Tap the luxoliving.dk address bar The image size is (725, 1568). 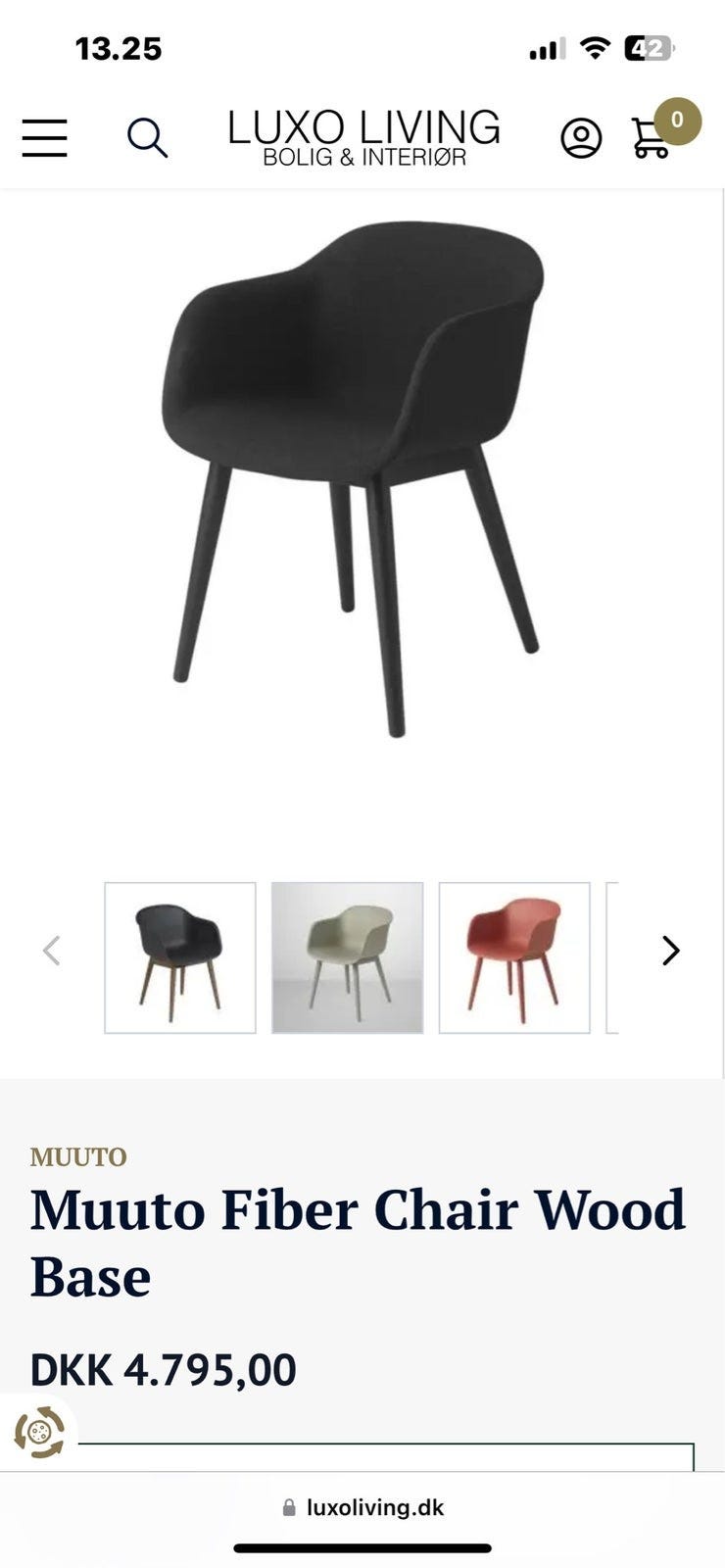pos(362,1507)
